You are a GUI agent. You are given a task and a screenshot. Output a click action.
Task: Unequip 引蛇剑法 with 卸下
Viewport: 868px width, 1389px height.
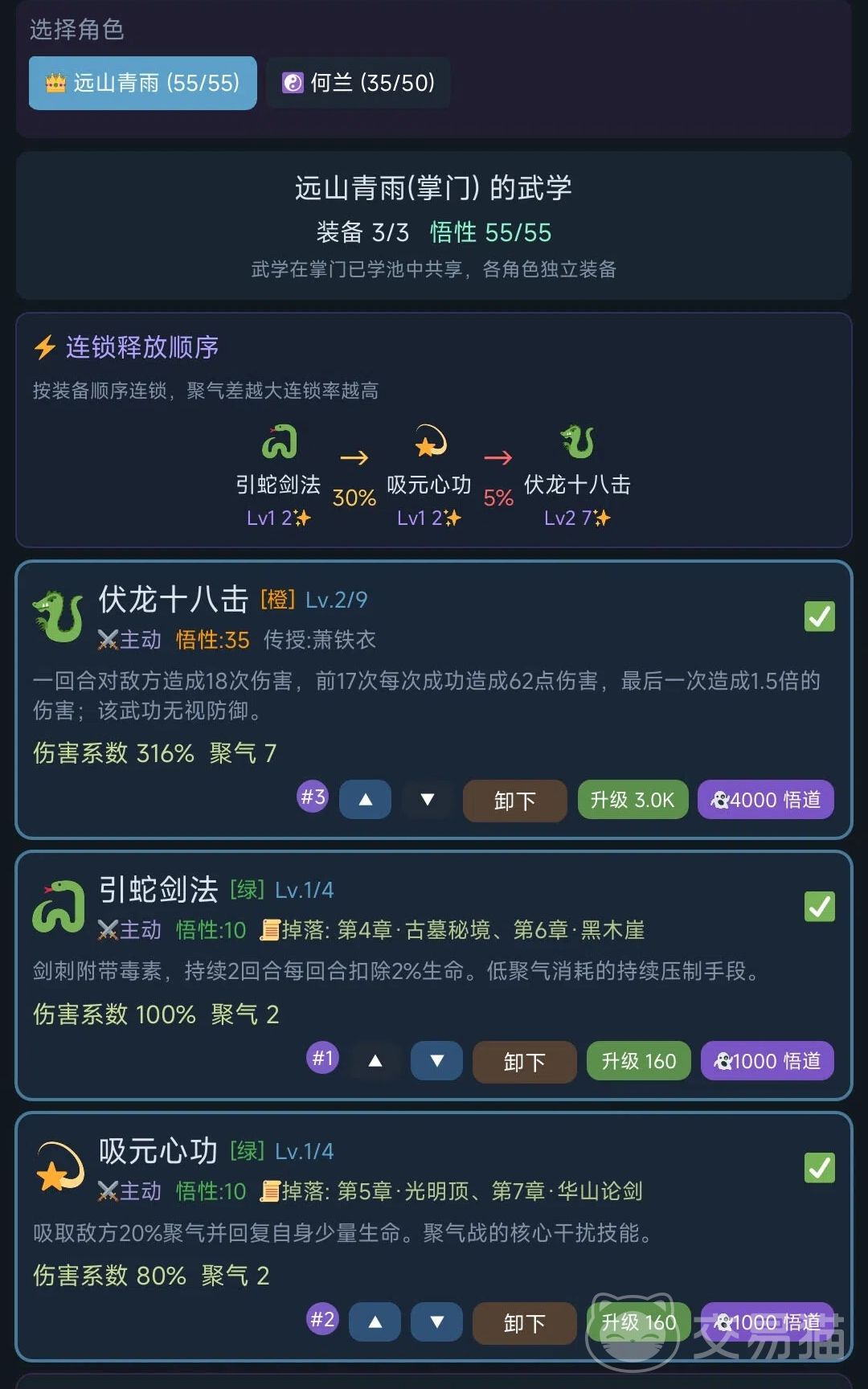(524, 1062)
